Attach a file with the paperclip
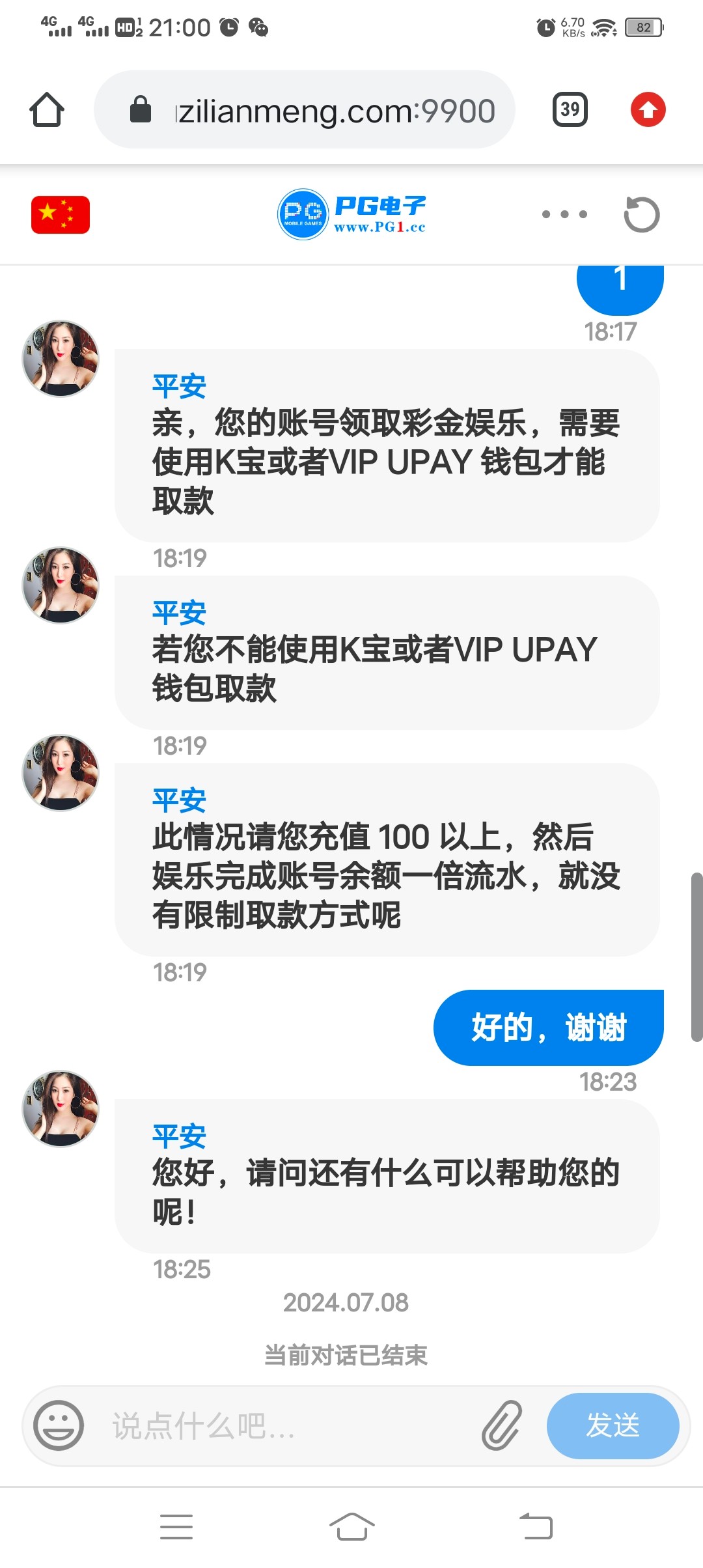This screenshot has height=1568, width=703. [502, 1425]
